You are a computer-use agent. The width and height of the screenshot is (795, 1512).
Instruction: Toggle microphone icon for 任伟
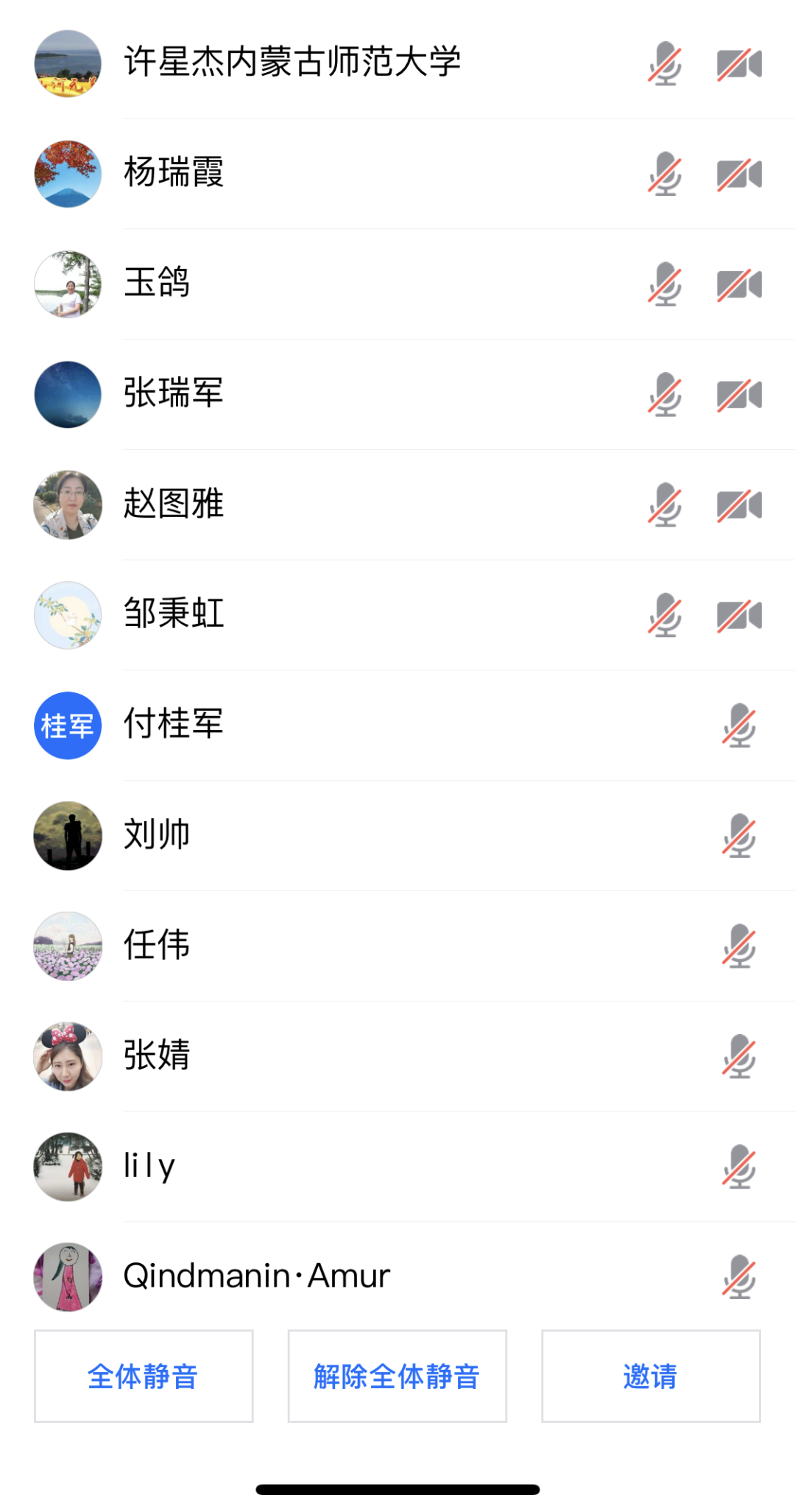tap(739, 946)
